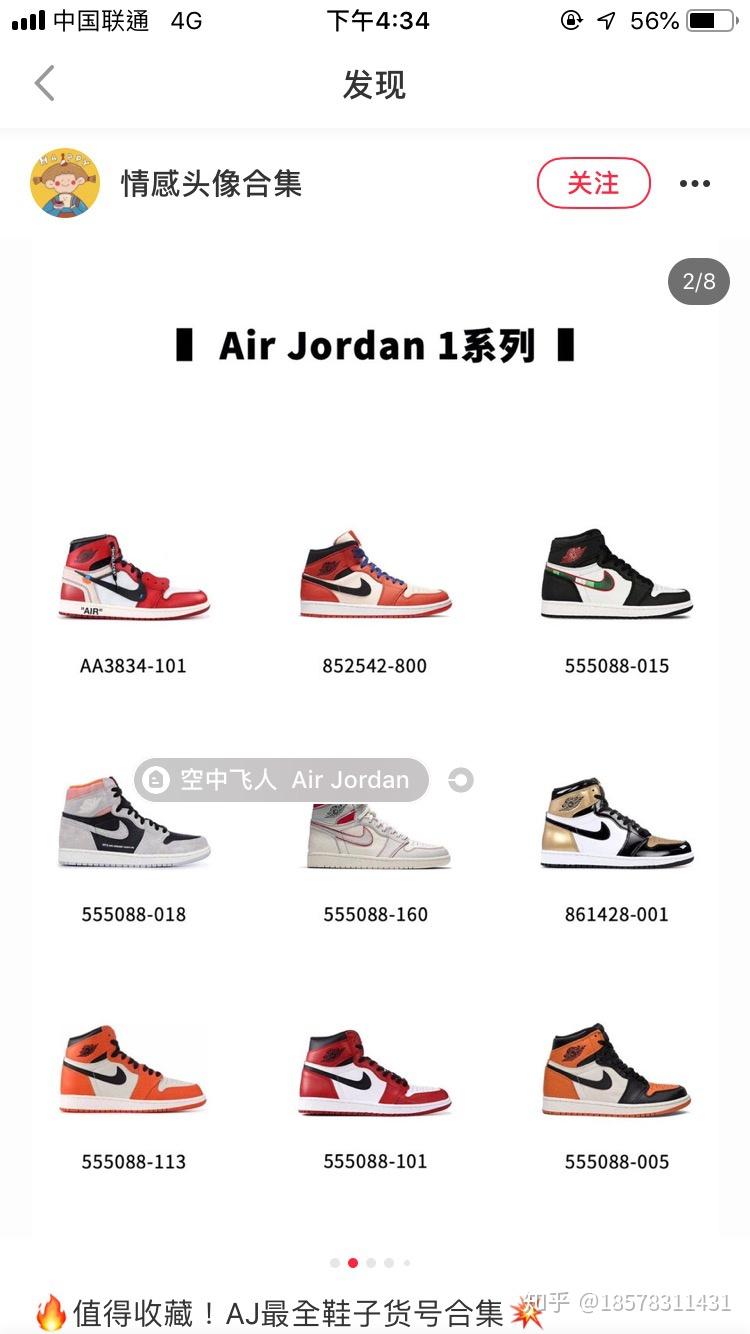Open the 空中飞人 Air Jordan tag
The image size is (750, 1334).
coord(282,780)
